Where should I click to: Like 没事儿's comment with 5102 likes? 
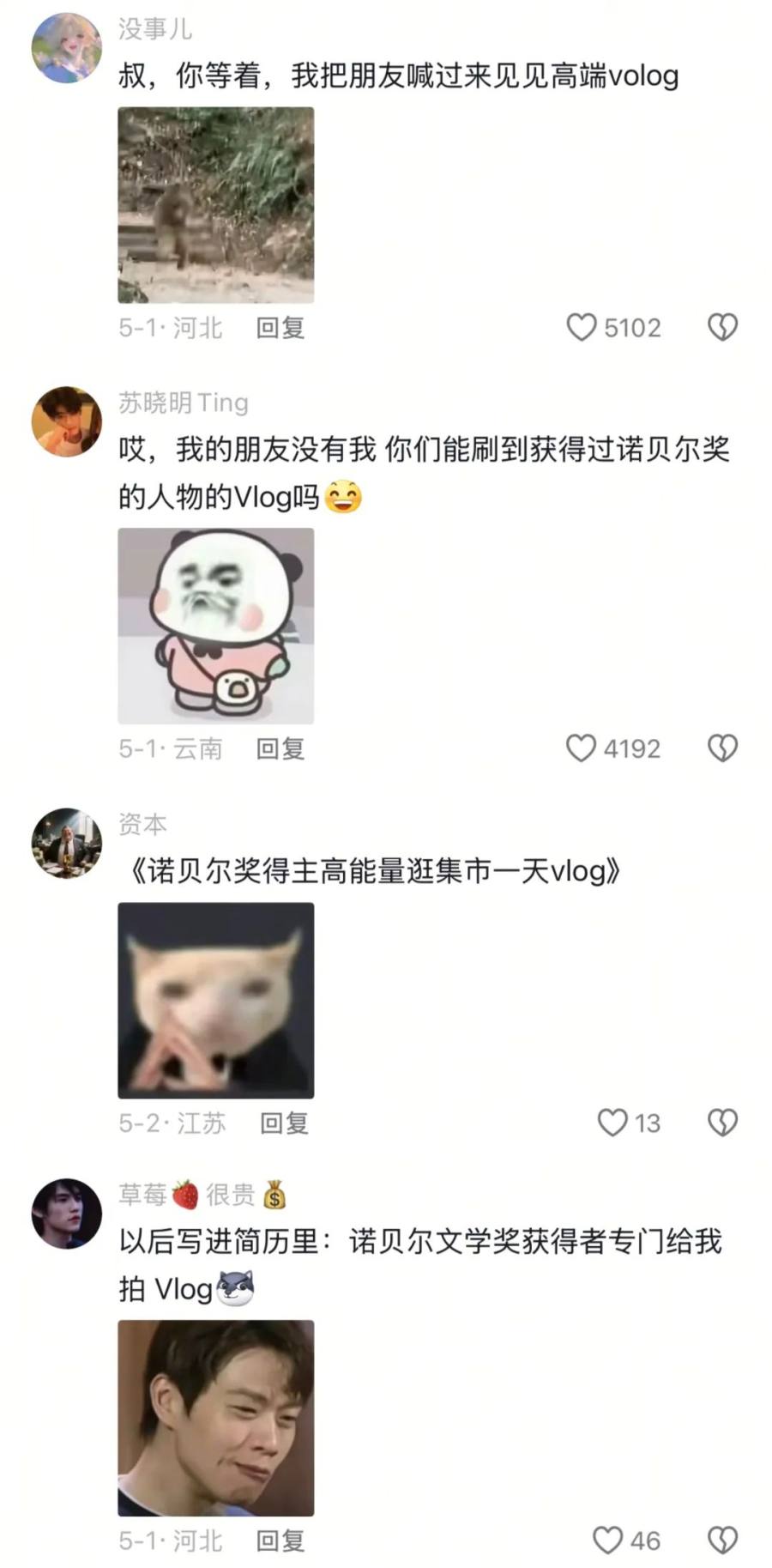[x=581, y=327]
